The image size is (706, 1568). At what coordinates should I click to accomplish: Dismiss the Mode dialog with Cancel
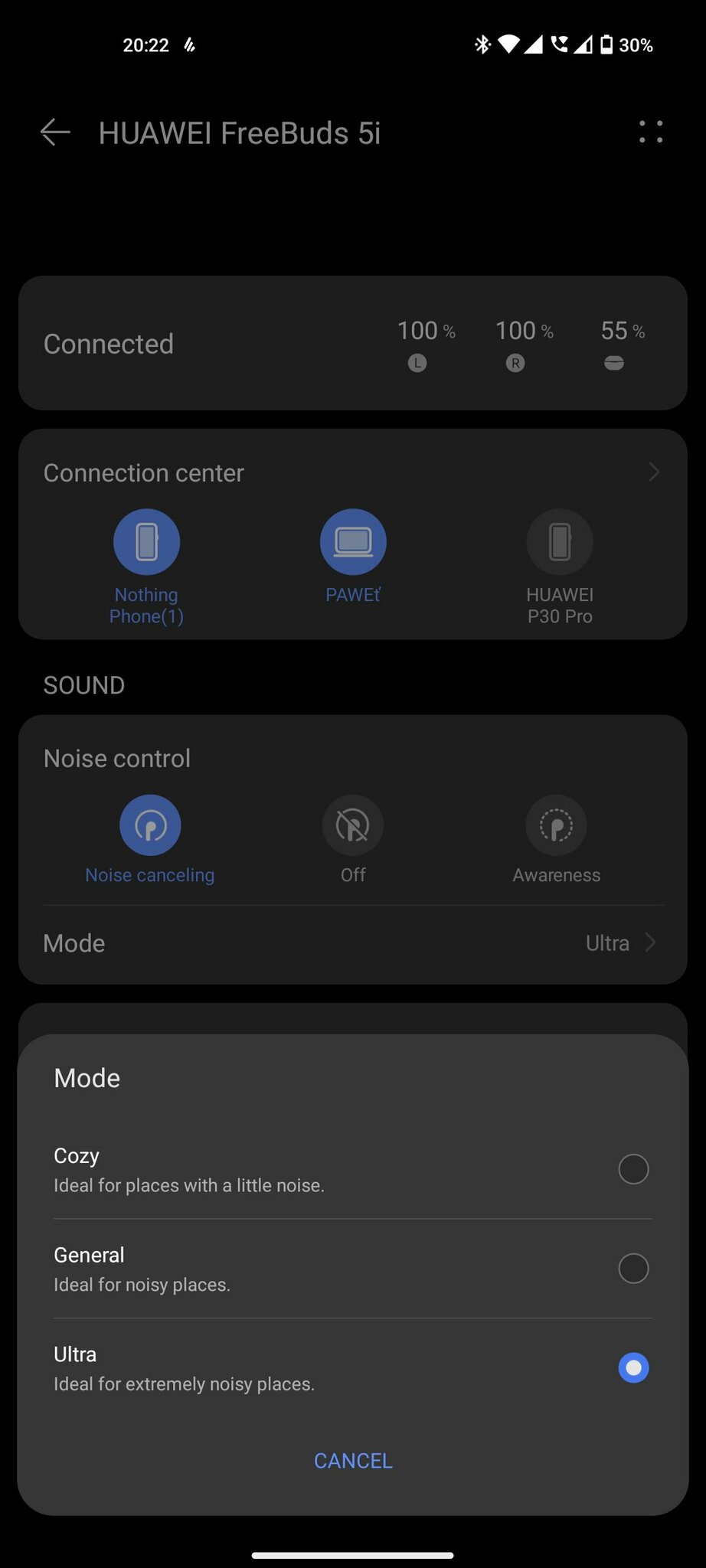[353, 1461]
